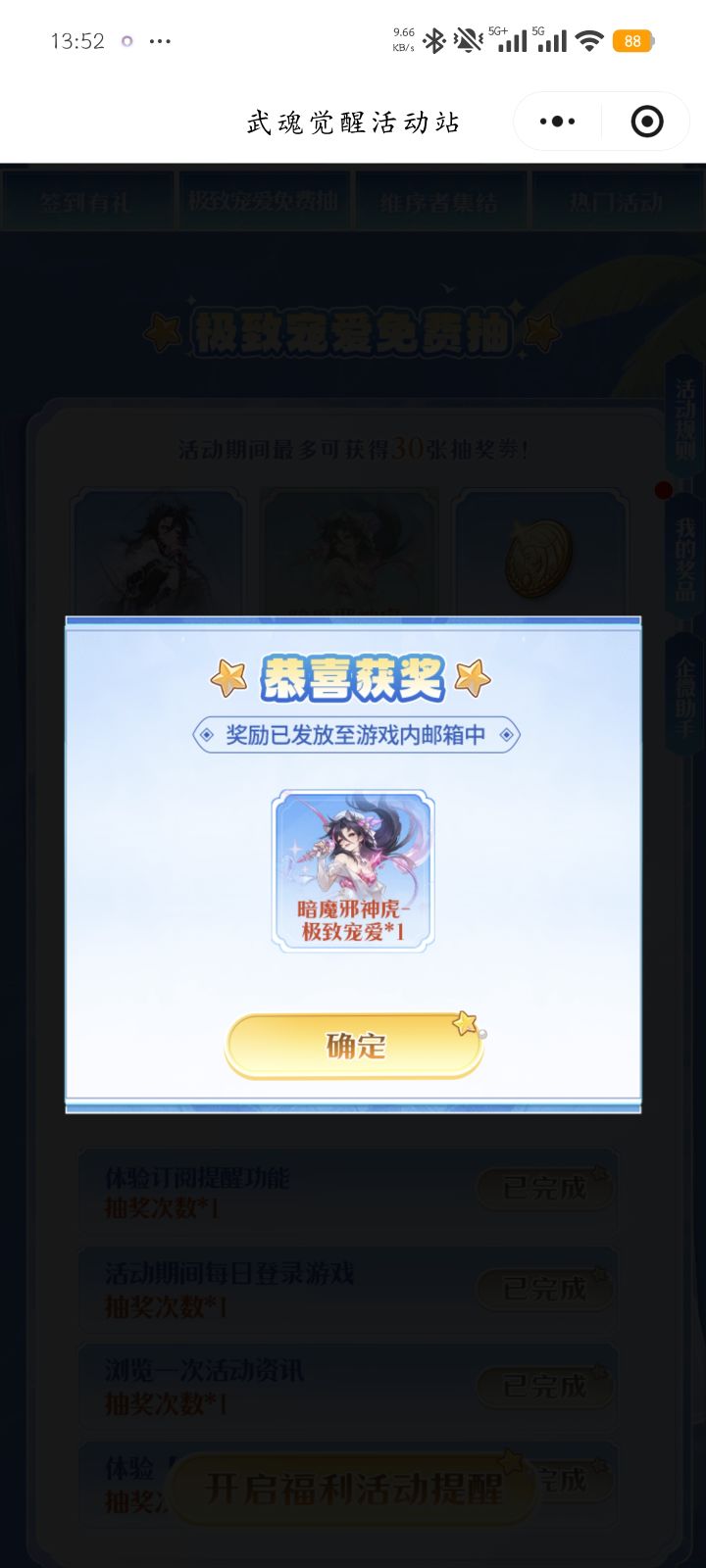The image size is (706, 1568).
Task: Switch to the 热门活动 tab
Action: [618, 201]
